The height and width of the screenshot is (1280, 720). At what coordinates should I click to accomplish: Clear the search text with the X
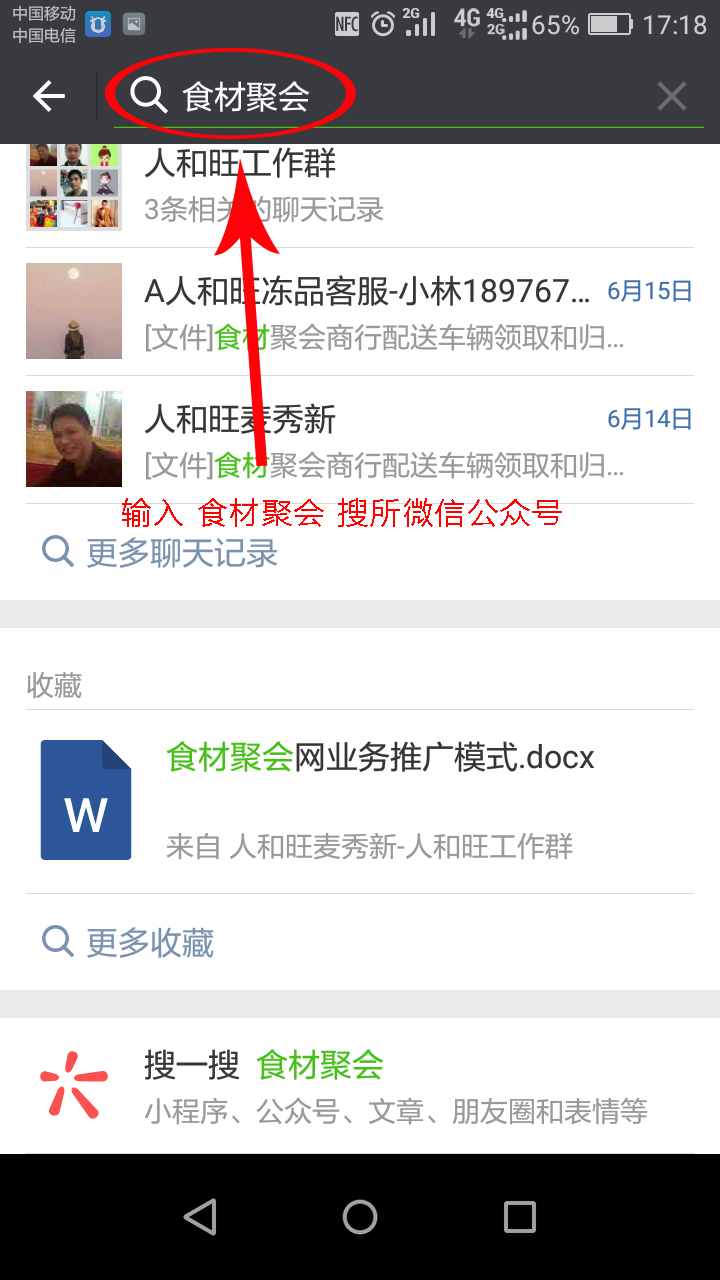[671, 96]
